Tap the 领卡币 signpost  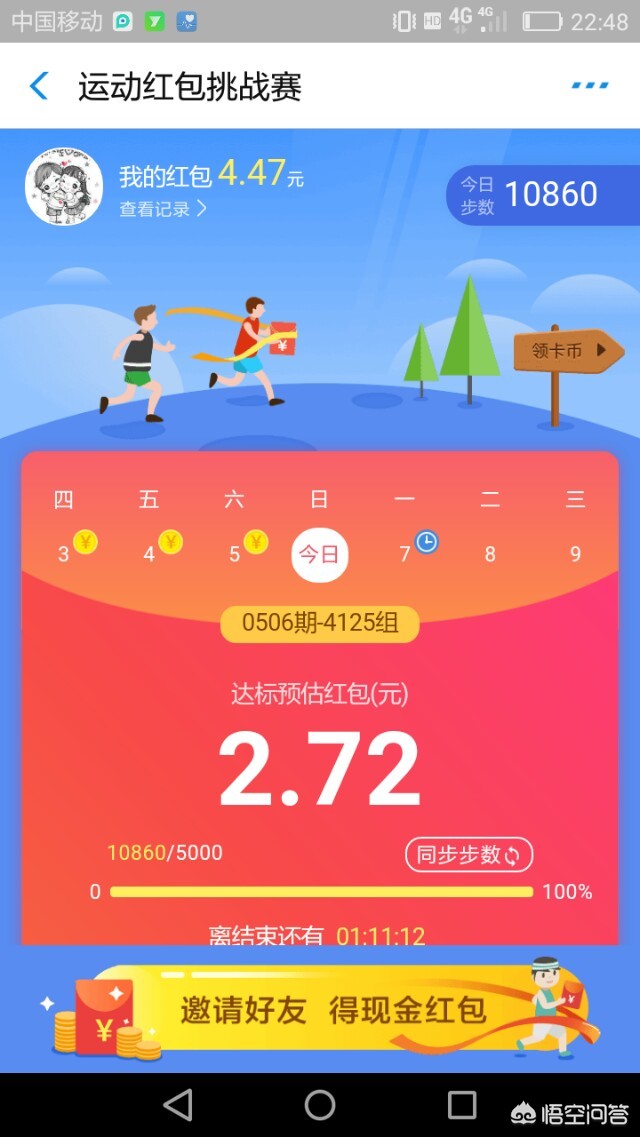(568, 350)
